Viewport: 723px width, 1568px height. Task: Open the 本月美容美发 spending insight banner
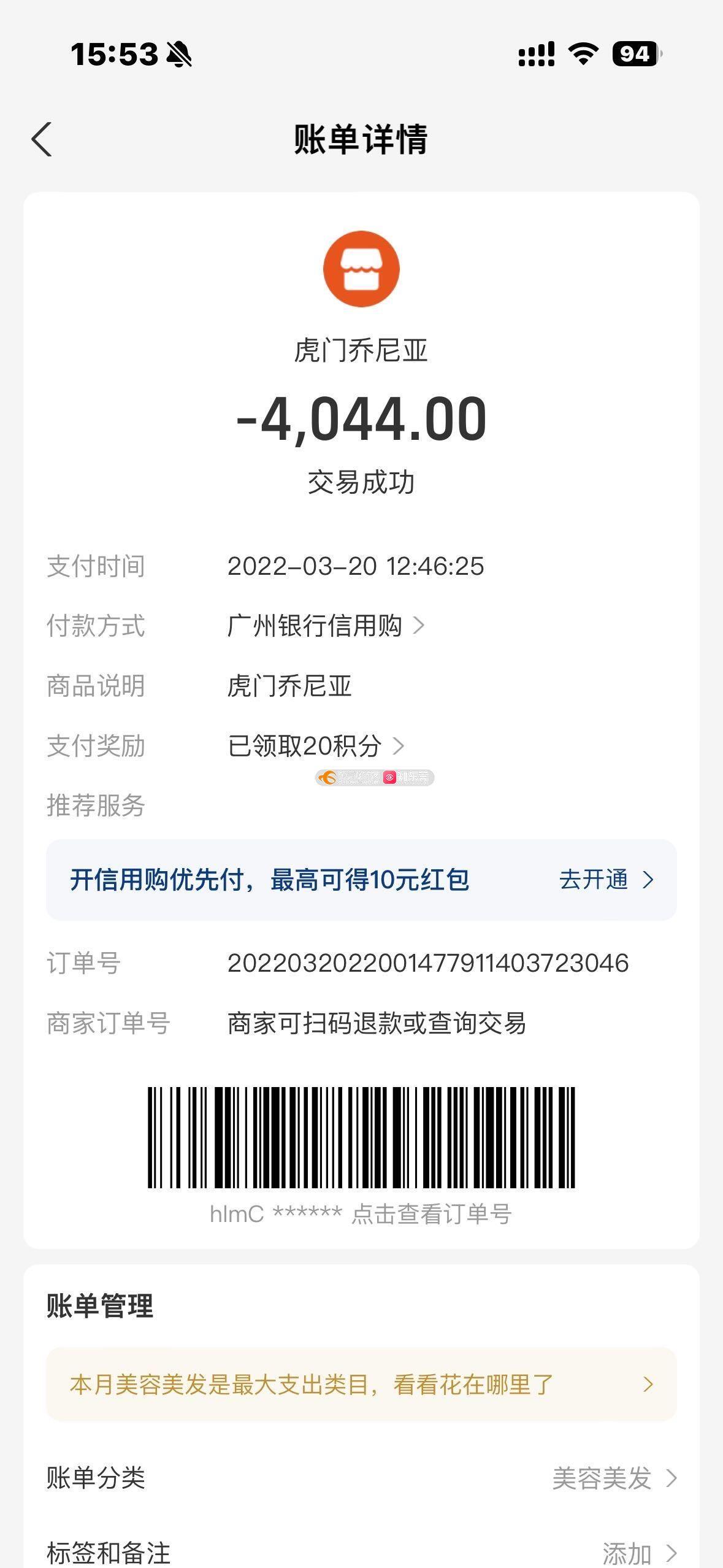point(361,1385)
